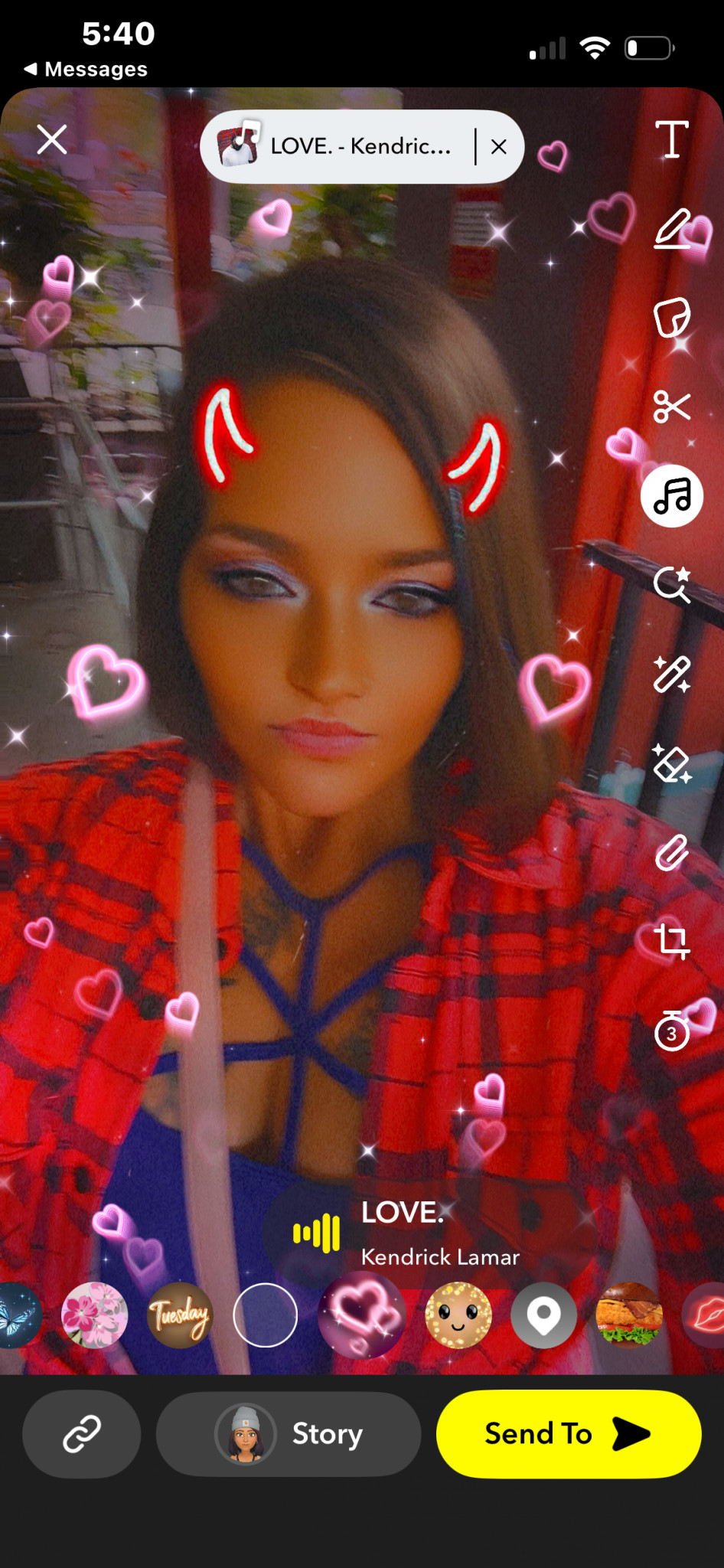The image size is (724, 1568).
Task: Tap the chain link button
Action: click(x=82, y=1434)
